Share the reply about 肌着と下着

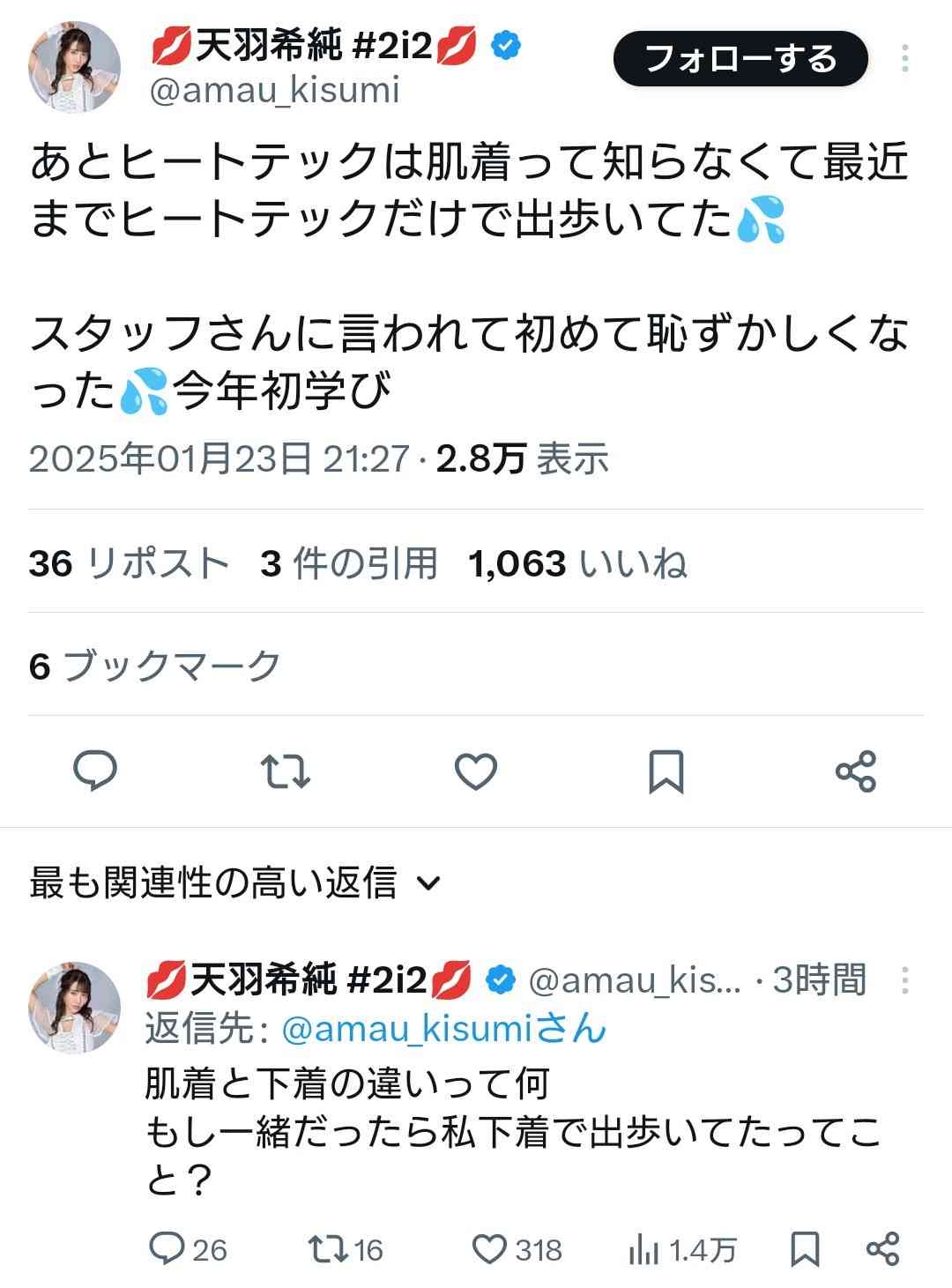(882, 1248)
